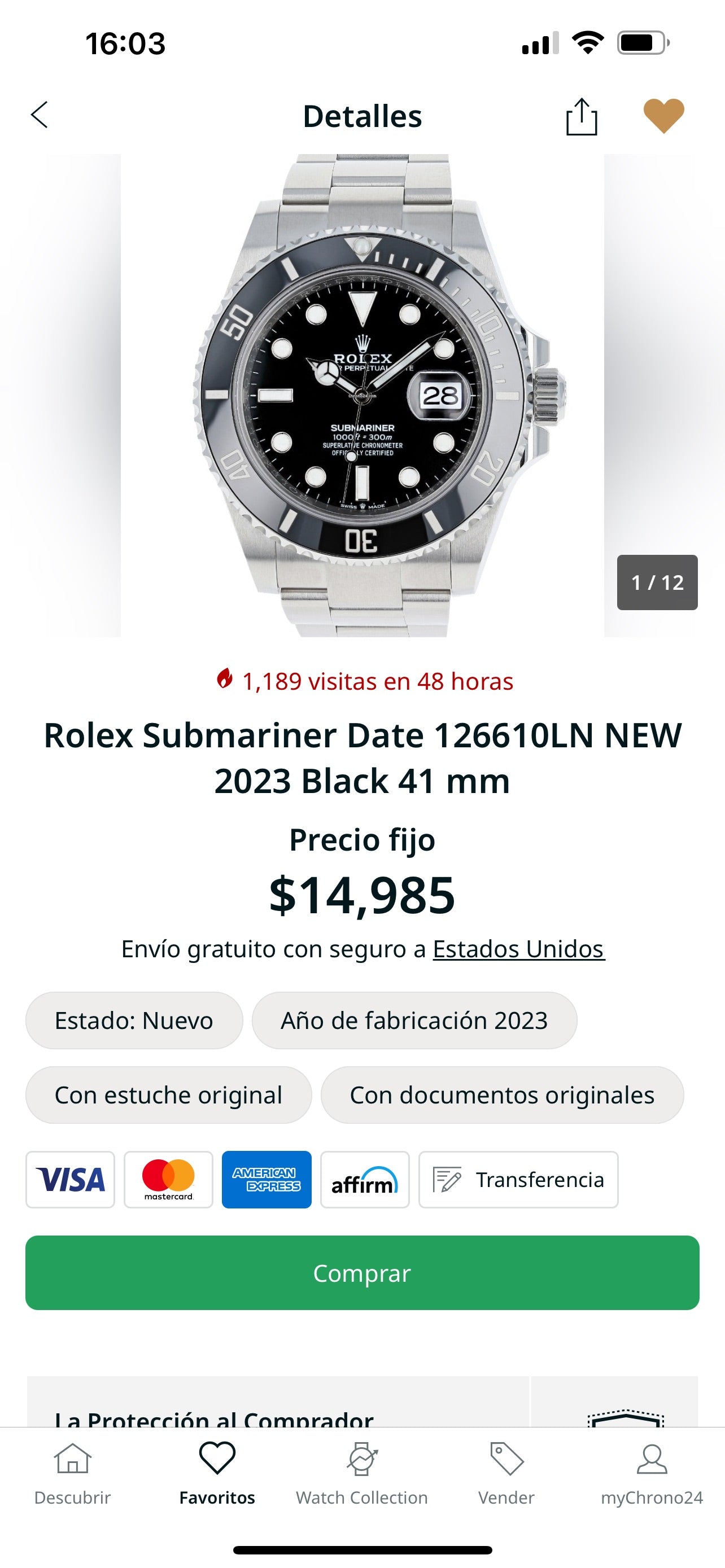Tap the green Comprar button

click(x=362, y=1273)
